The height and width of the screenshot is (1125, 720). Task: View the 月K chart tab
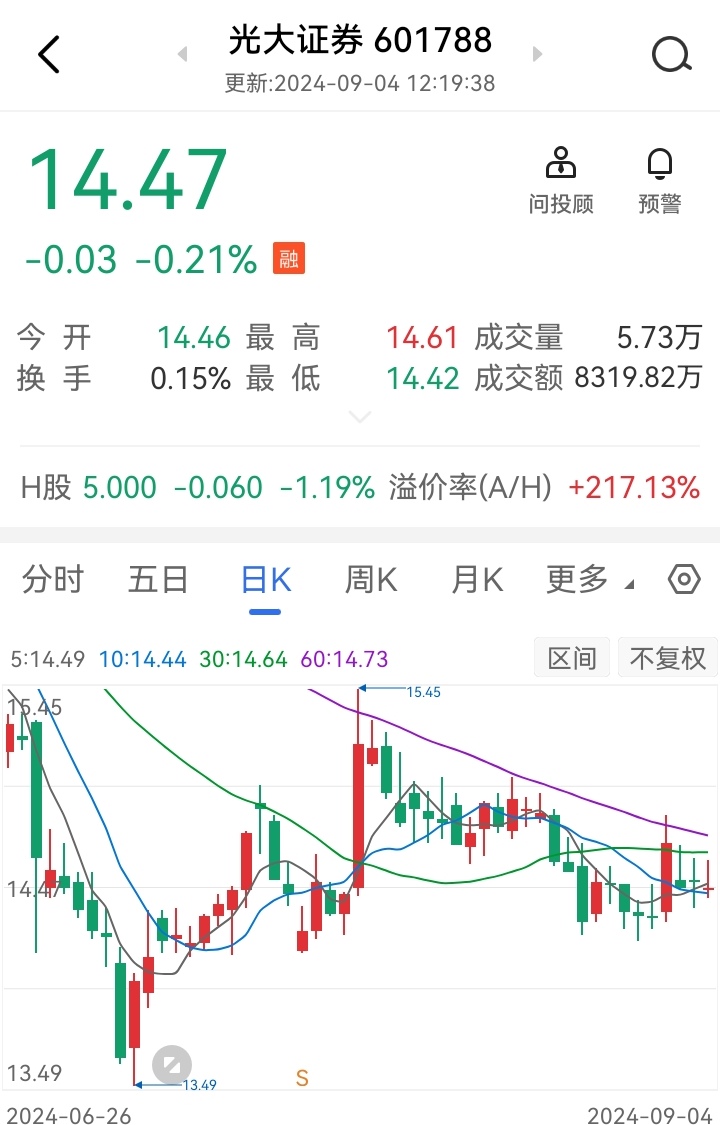point(477,579)
